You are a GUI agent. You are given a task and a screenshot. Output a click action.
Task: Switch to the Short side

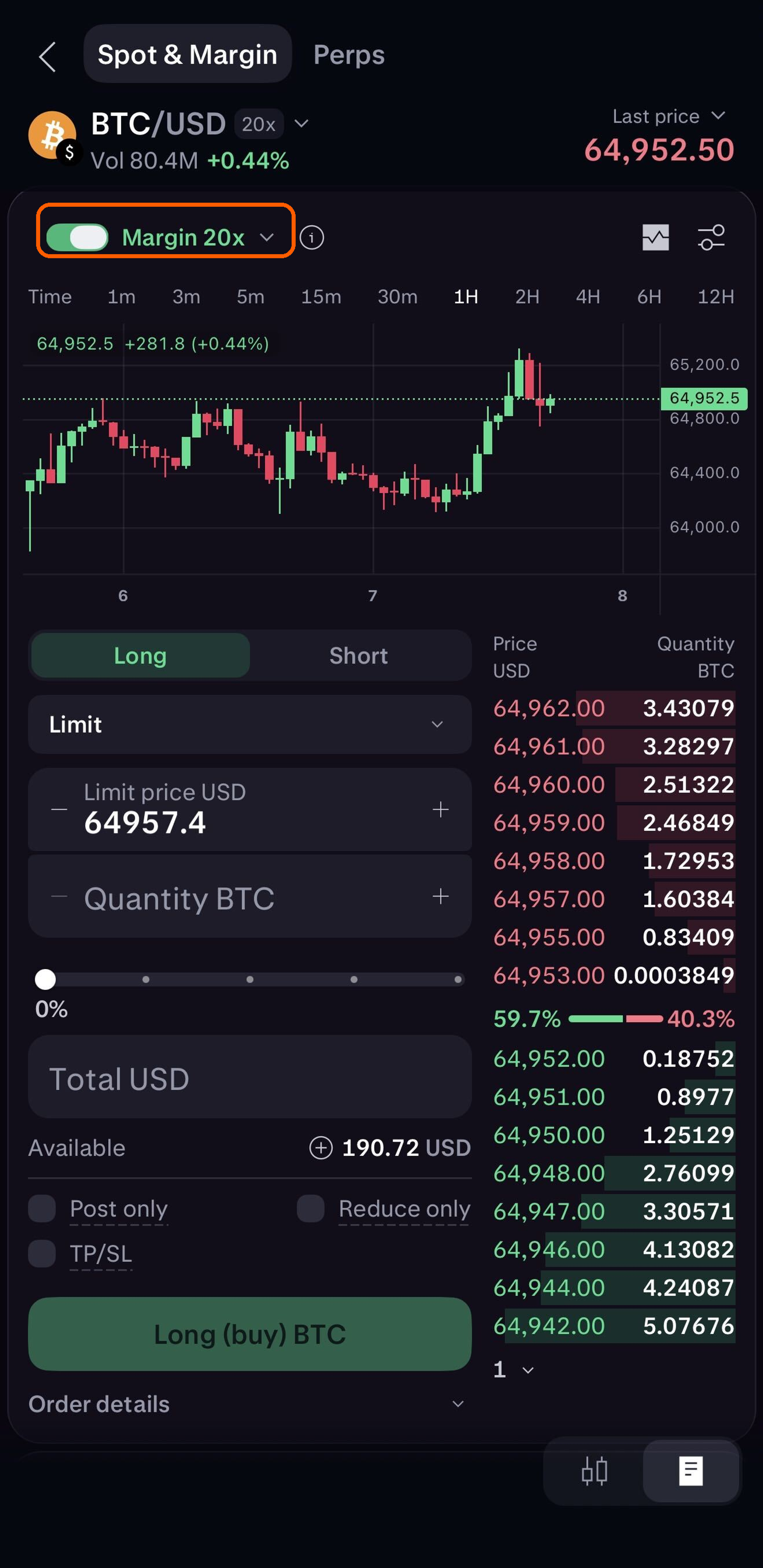(358, 656)
